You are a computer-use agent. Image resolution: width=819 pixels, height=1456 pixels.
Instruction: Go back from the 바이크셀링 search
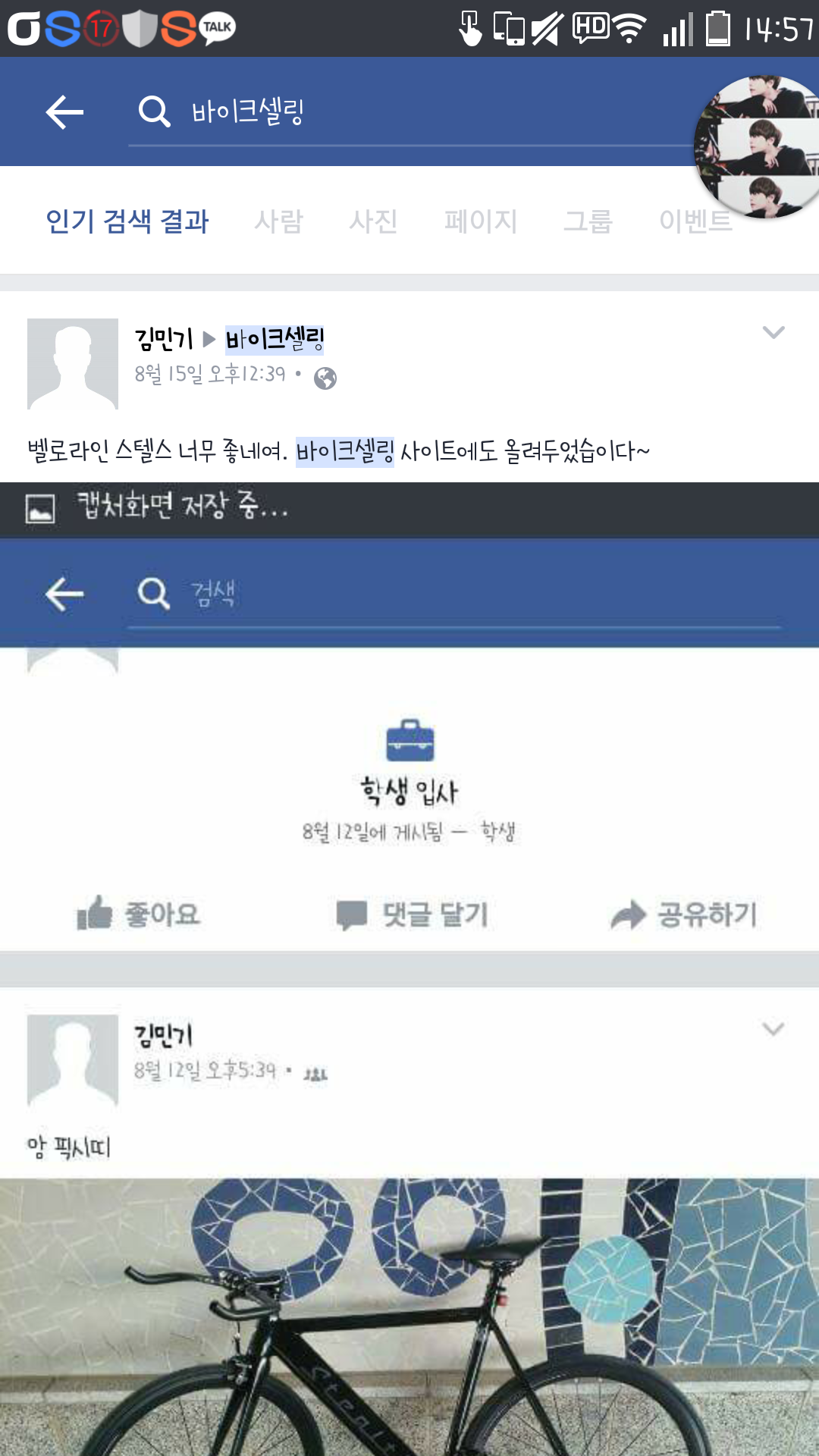[x=64, y=112]
